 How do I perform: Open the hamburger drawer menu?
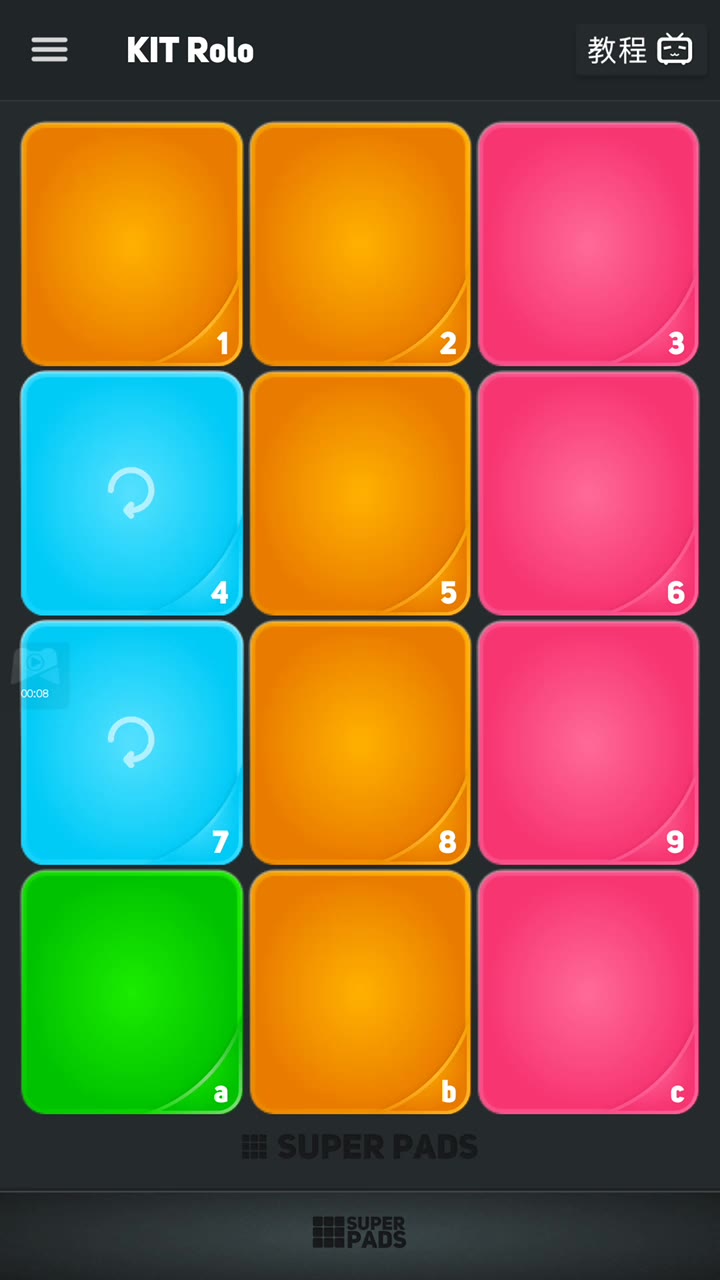point(49,50)
